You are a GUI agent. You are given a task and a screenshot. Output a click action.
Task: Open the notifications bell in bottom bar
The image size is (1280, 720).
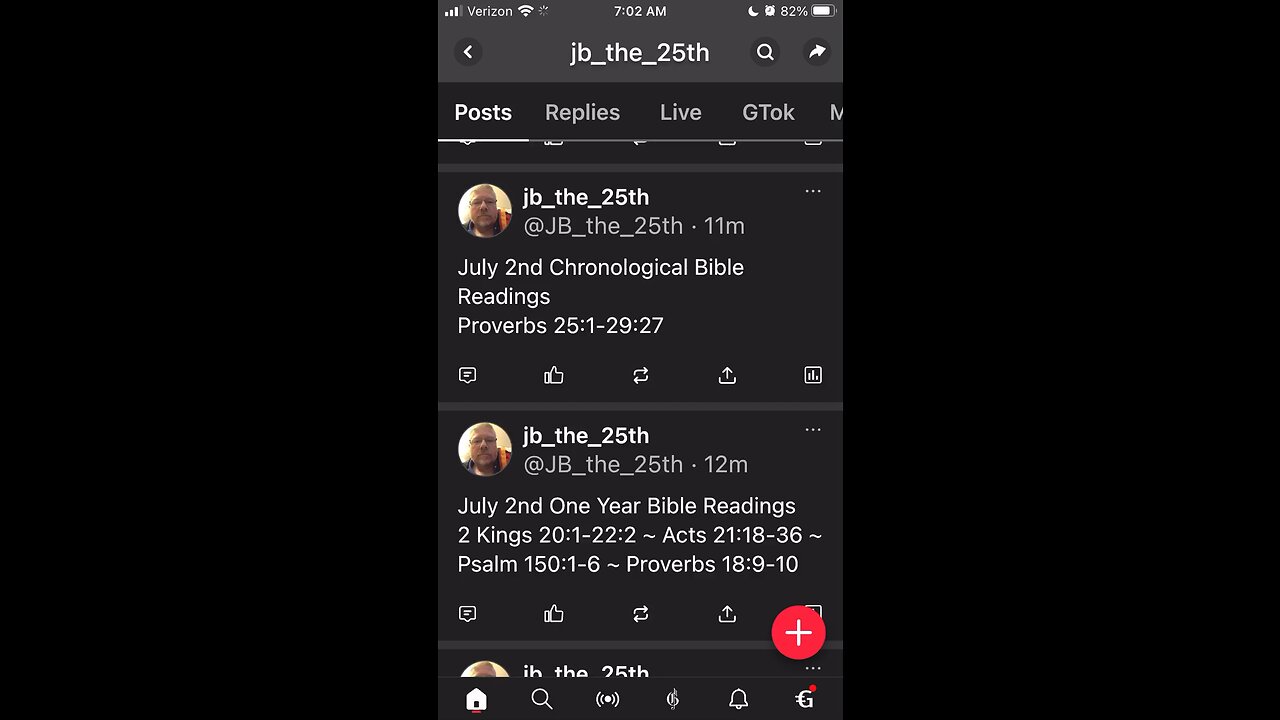point(738,699)
